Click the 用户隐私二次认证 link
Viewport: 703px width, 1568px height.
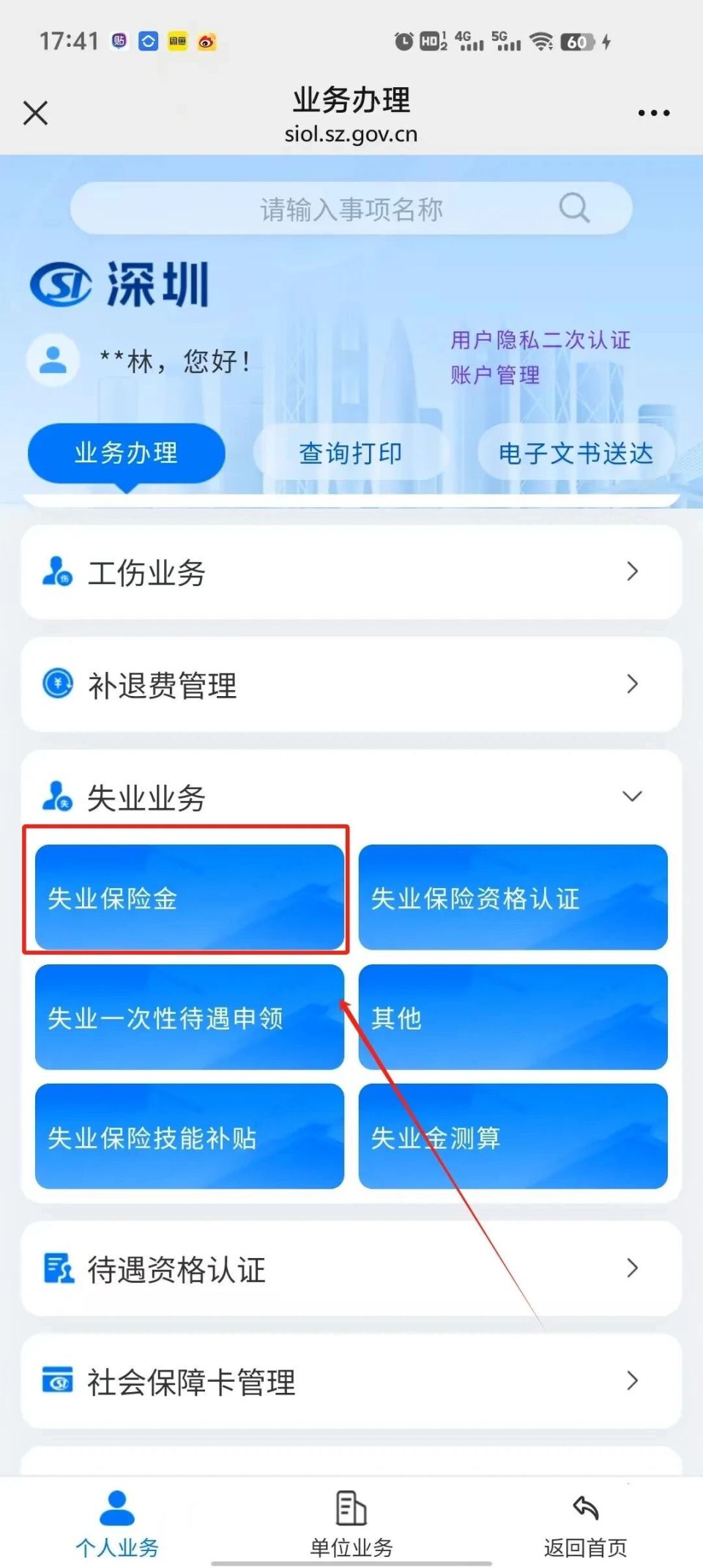point(540,339)
